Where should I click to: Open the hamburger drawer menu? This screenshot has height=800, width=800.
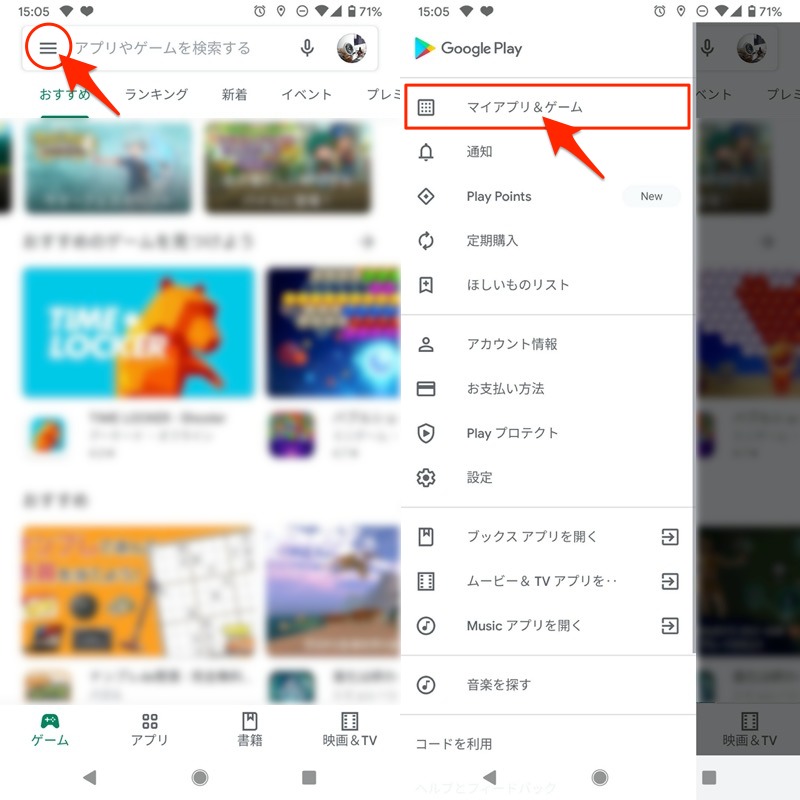click(47, 48)
